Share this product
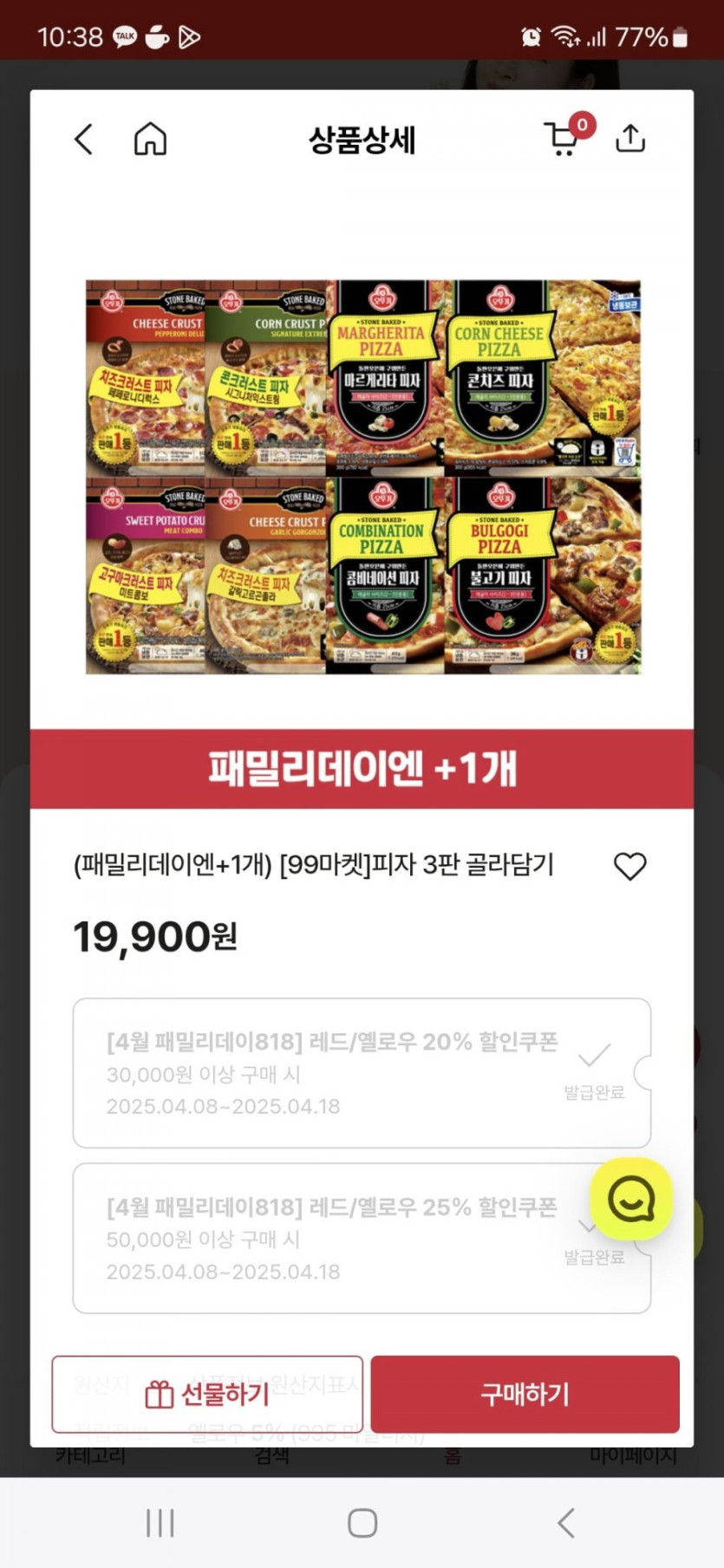 tap(630, 139)
